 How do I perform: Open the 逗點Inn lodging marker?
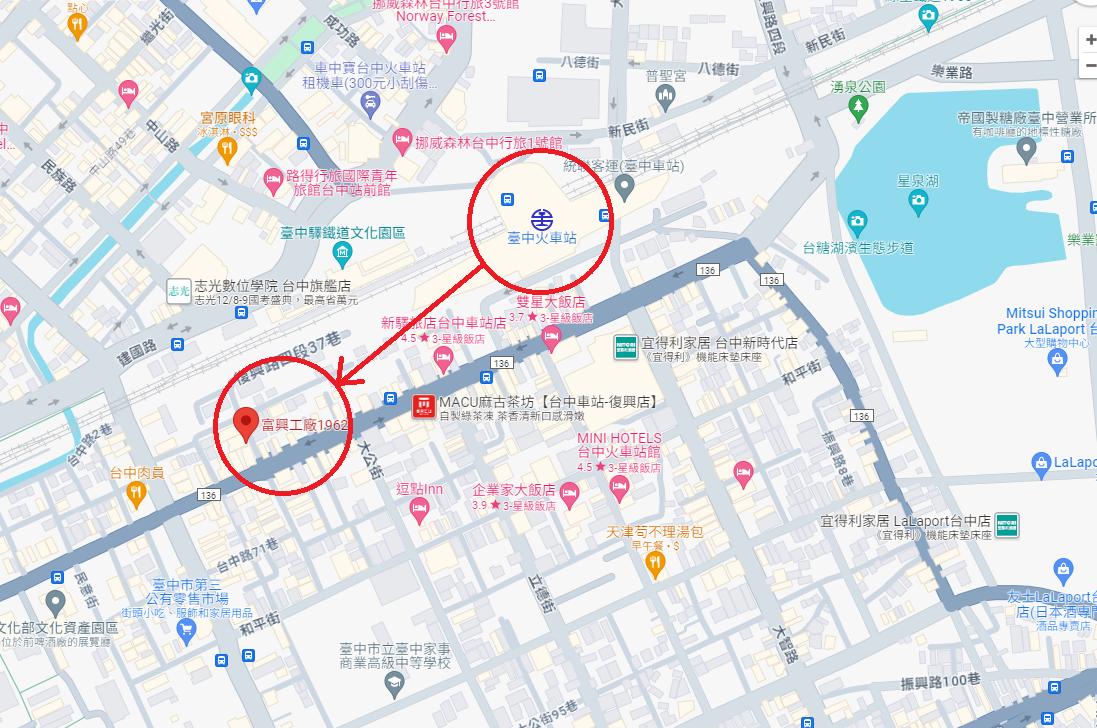point(420,511)
